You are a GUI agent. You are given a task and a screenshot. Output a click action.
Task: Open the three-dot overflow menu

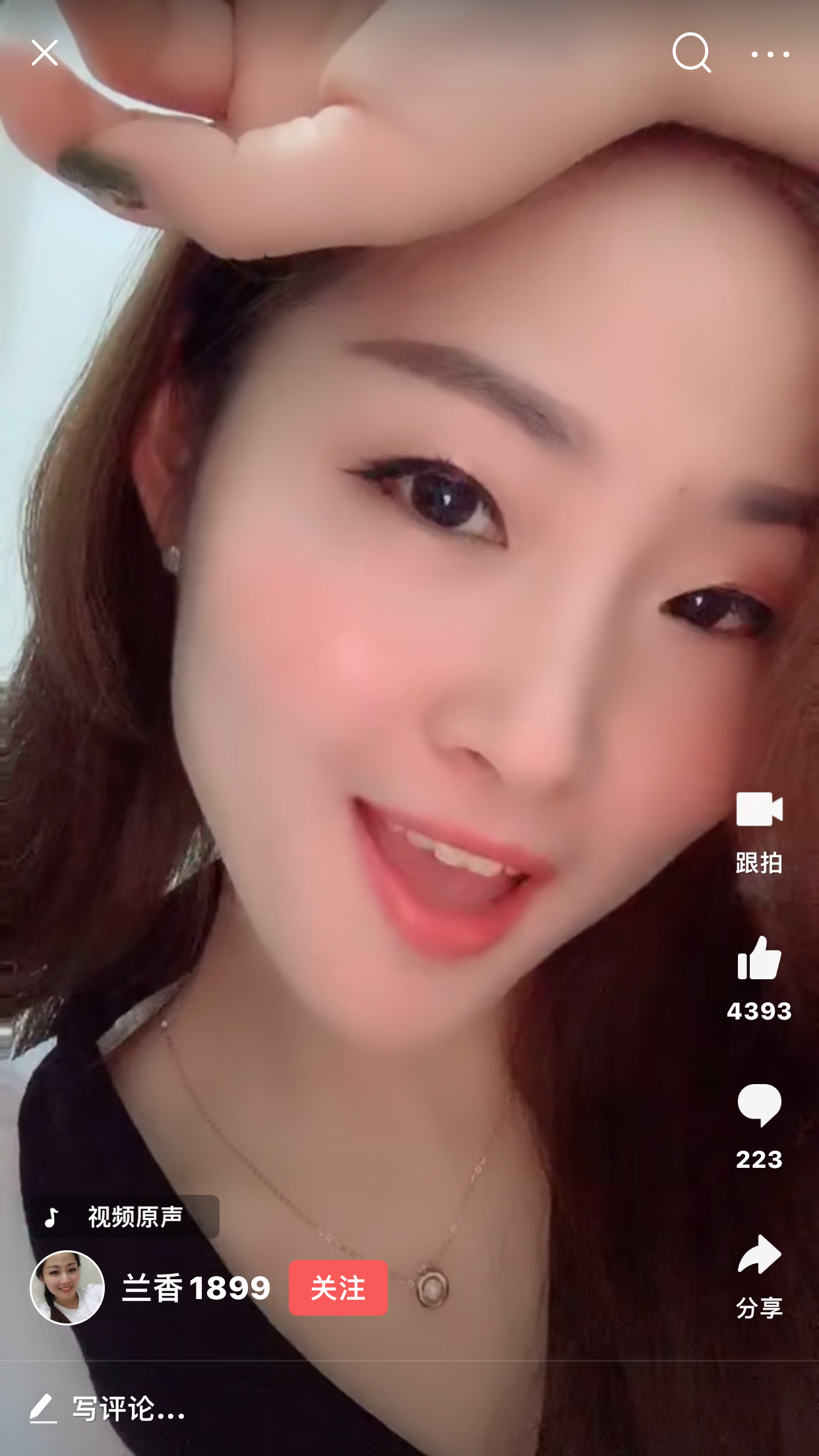pyautogui.click(x=770, y=54)
